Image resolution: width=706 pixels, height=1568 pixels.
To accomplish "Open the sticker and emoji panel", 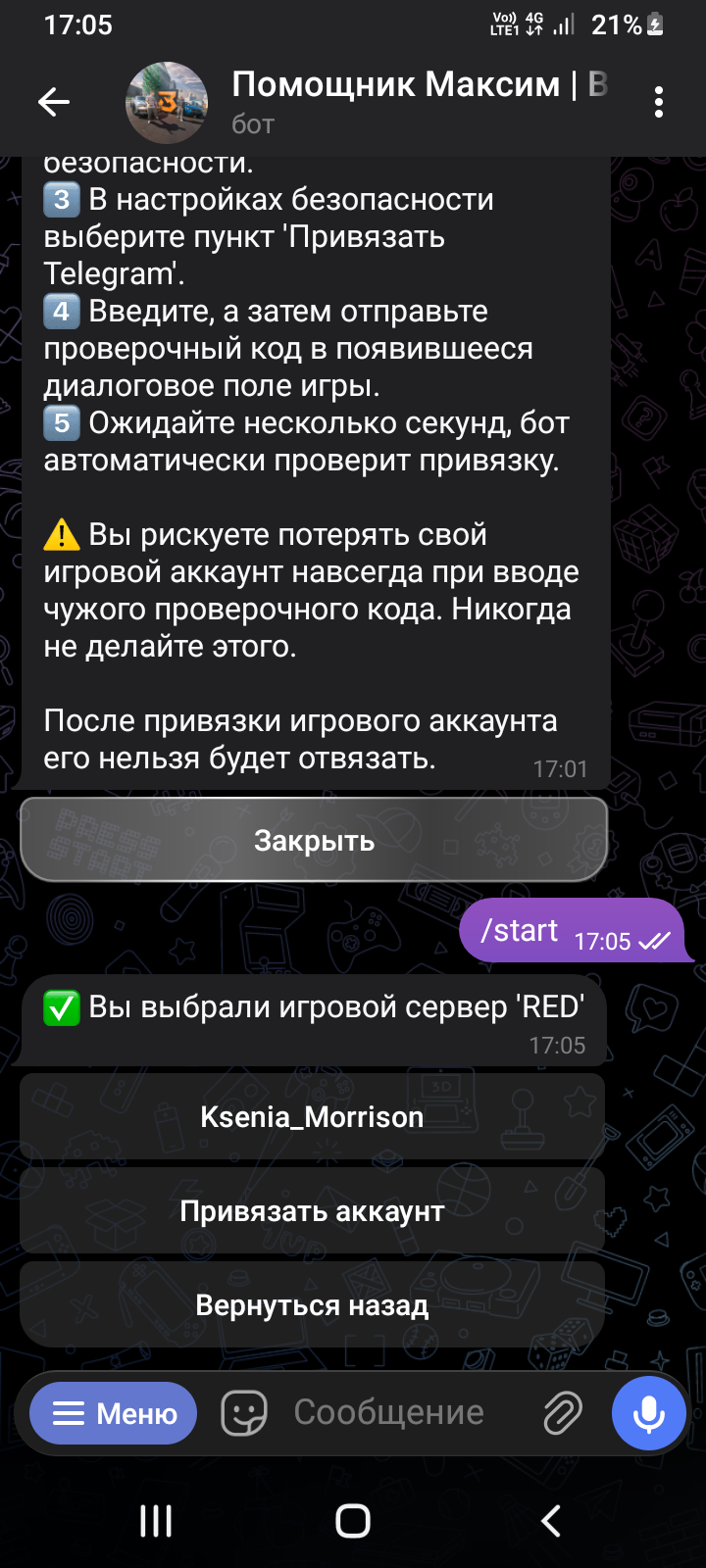I will [x=244, y=1413].
